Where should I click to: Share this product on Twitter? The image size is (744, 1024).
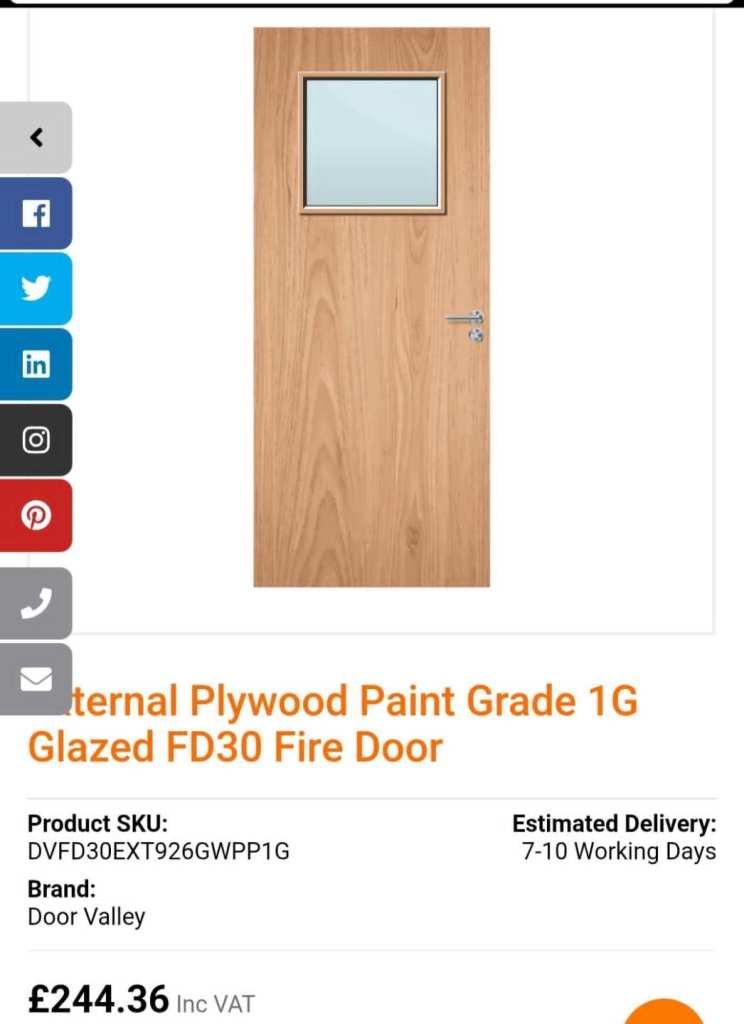click(x=36, y=289)
